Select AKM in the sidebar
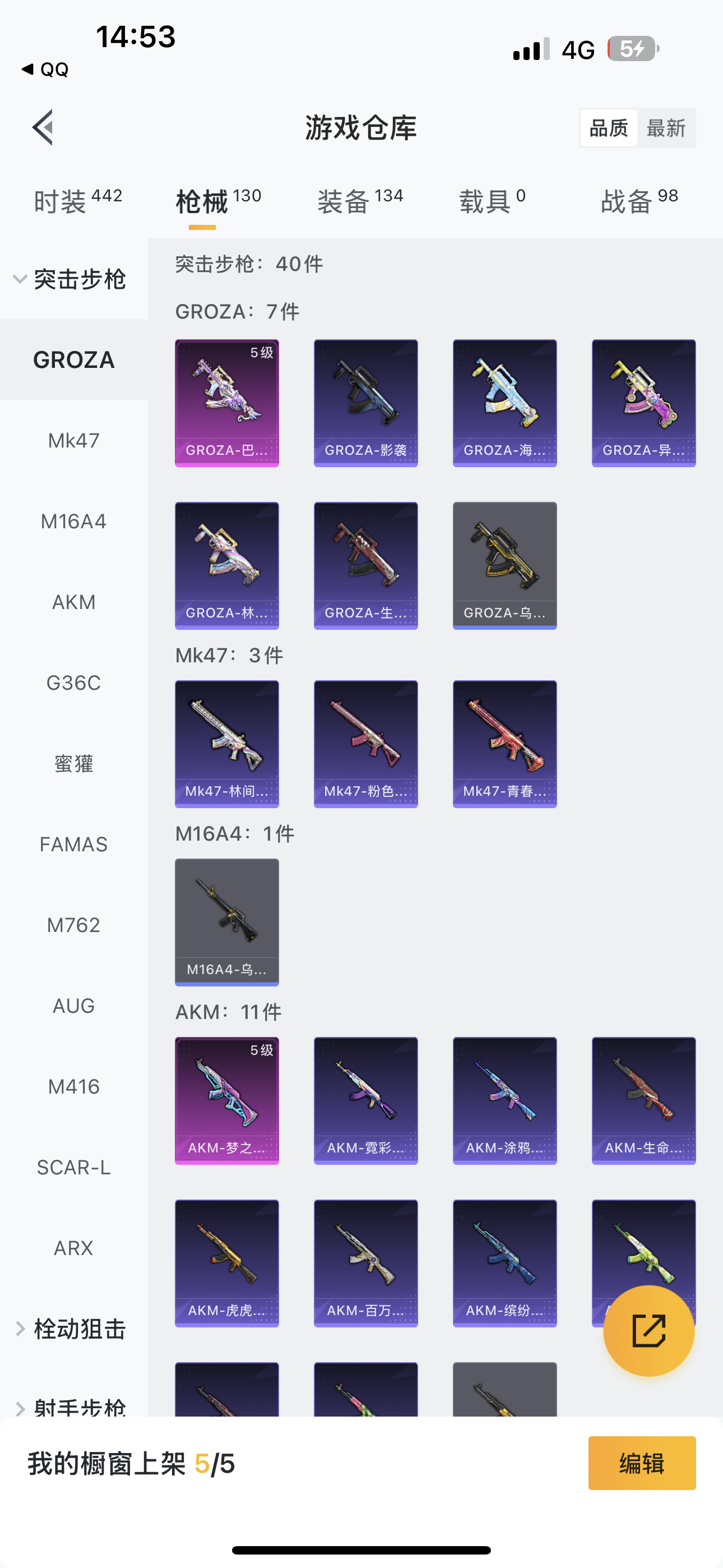Image resolution: width=723 pixels, height=1568 pixels. (x=73, y=602)
